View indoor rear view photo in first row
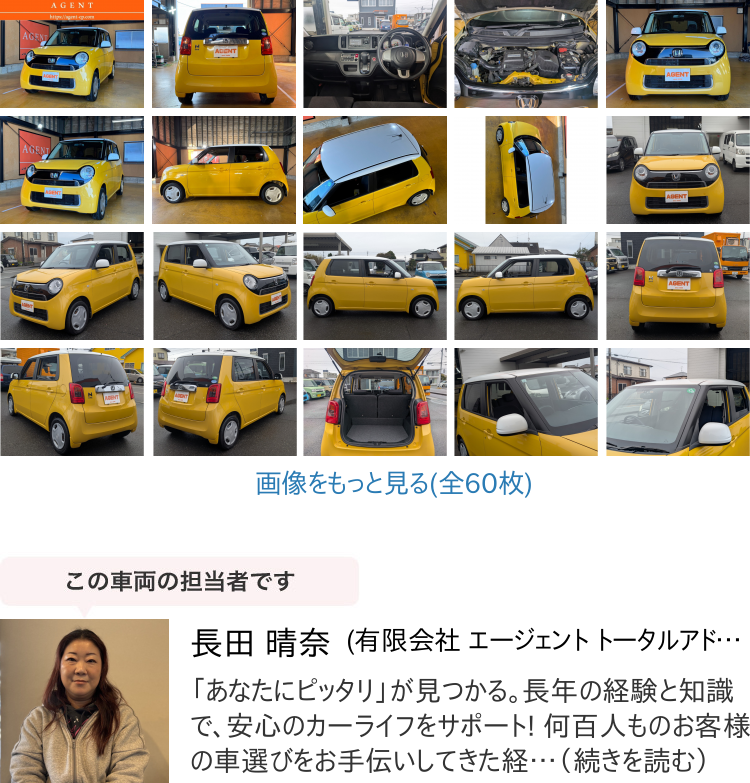 (x=224, y=53)
